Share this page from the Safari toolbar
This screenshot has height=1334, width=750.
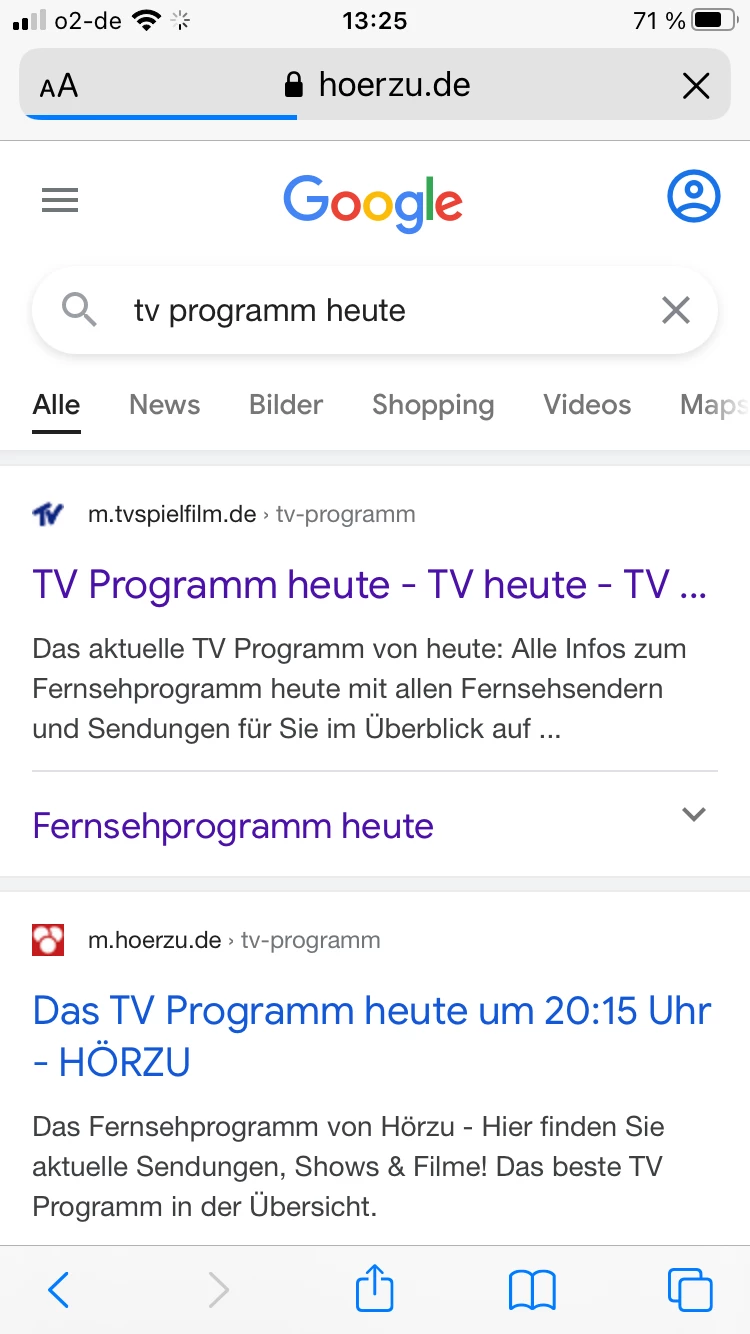[x=375, y=1289]
